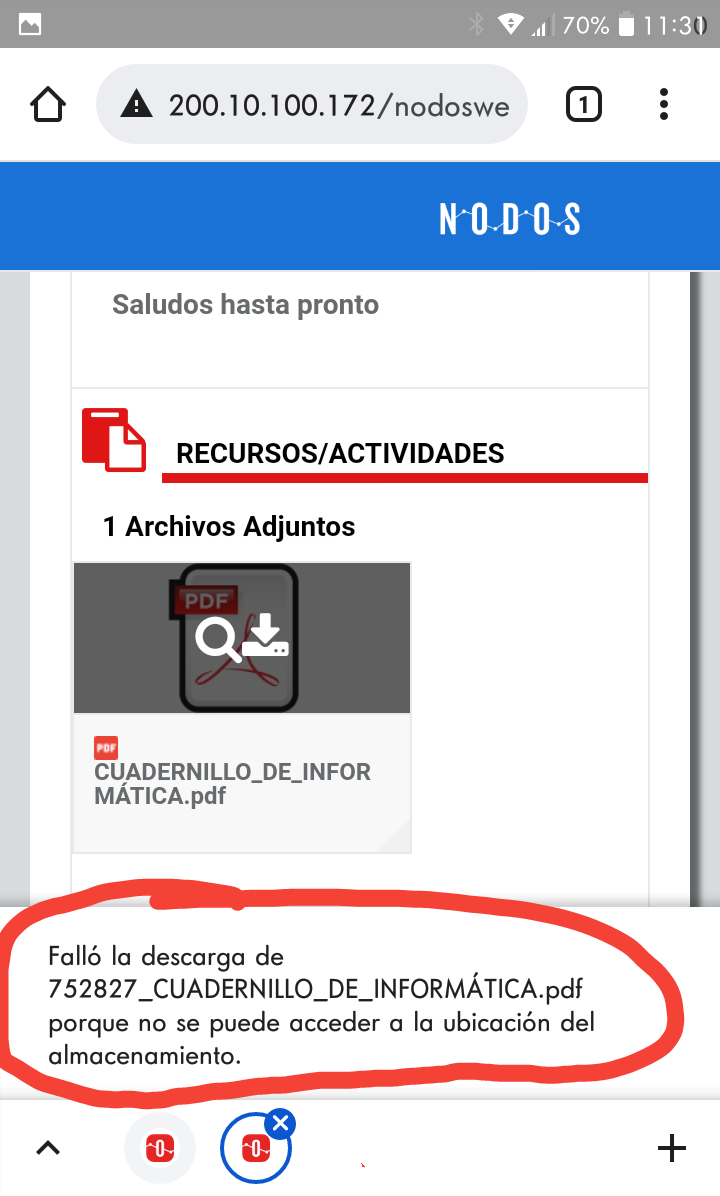The width and height of the screenshot is (720, 1196).
Task: Download the PDF attachment
Action: tap(265, 635)
